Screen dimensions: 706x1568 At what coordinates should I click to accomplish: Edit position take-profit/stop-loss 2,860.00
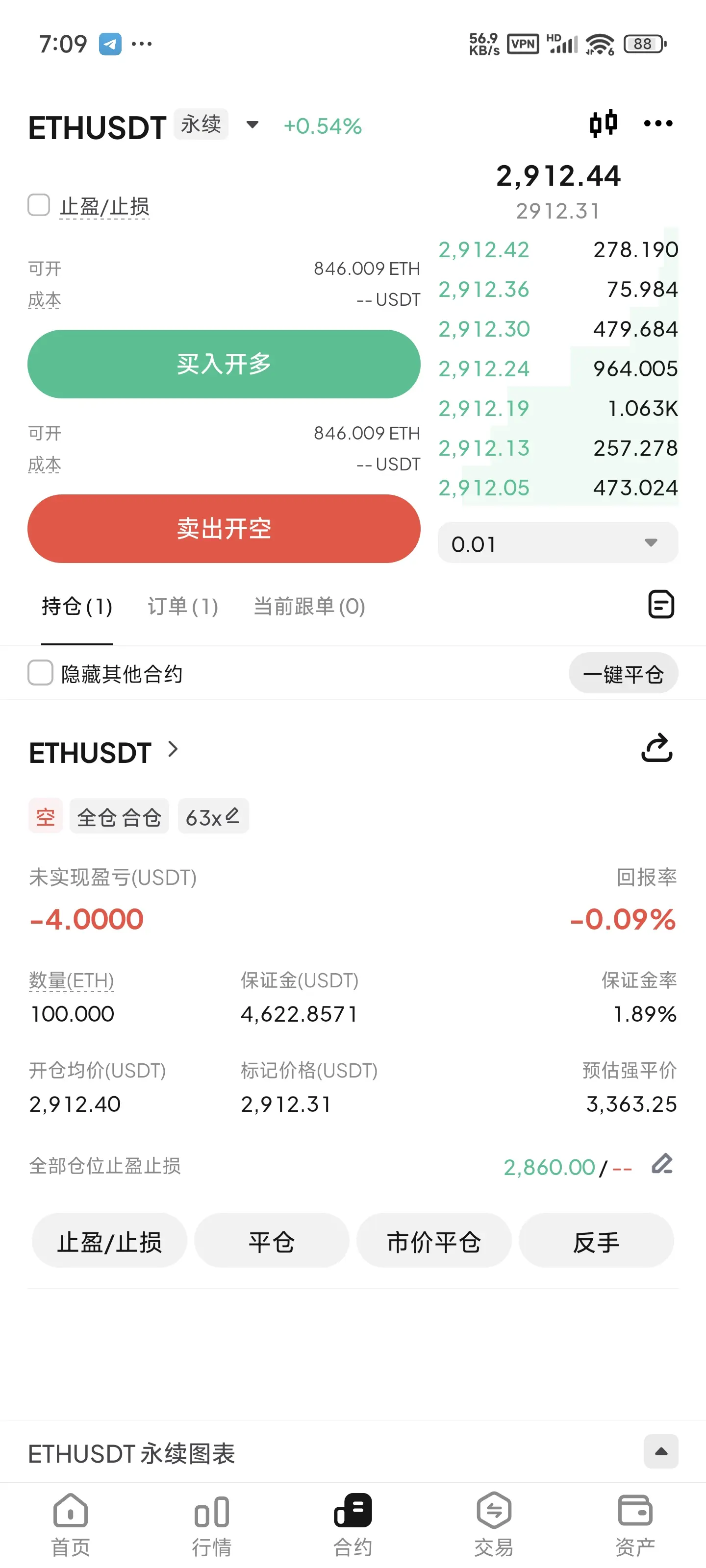[661, 1164]
